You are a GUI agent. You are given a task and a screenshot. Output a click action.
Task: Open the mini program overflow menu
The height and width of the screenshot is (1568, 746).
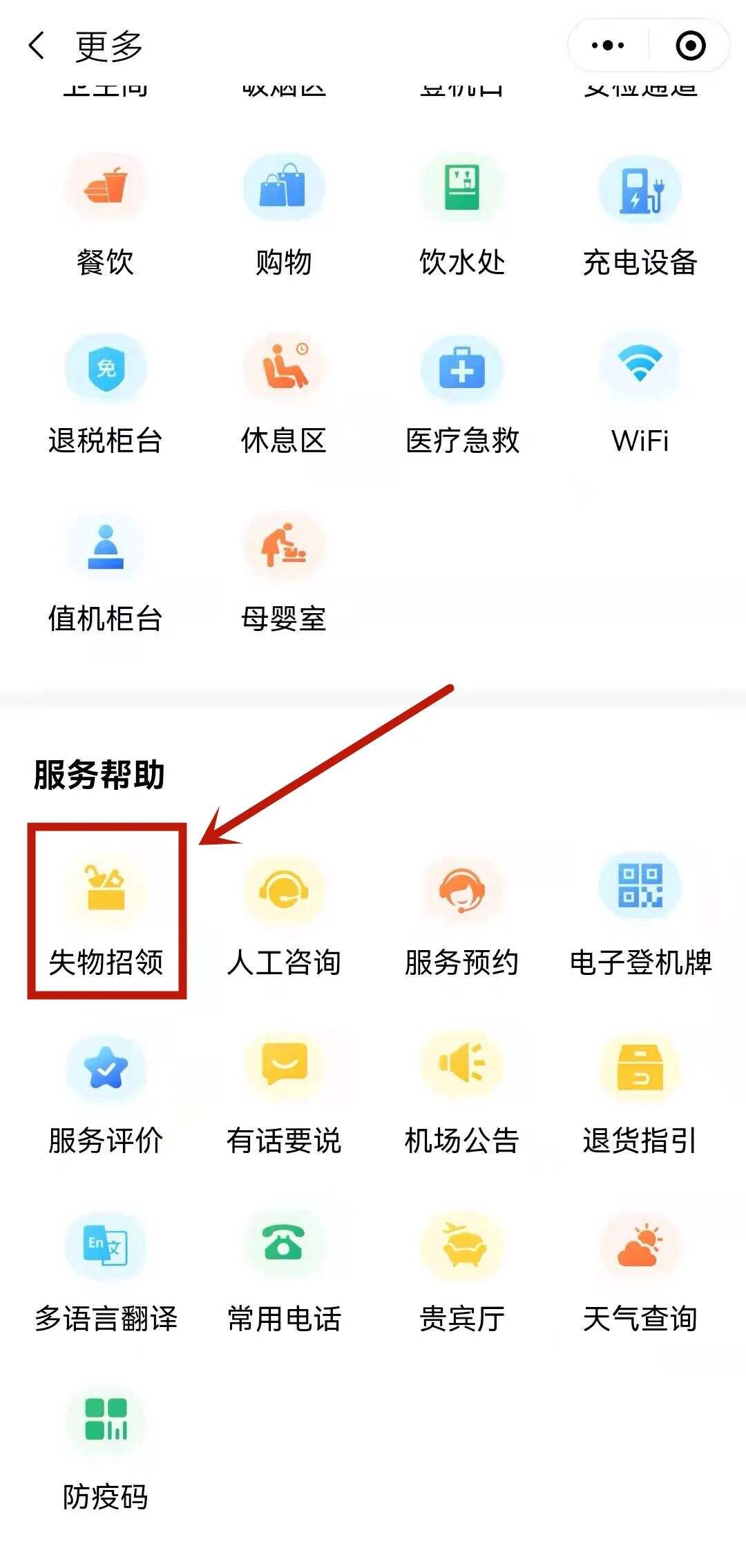click(x=608, y=46)
